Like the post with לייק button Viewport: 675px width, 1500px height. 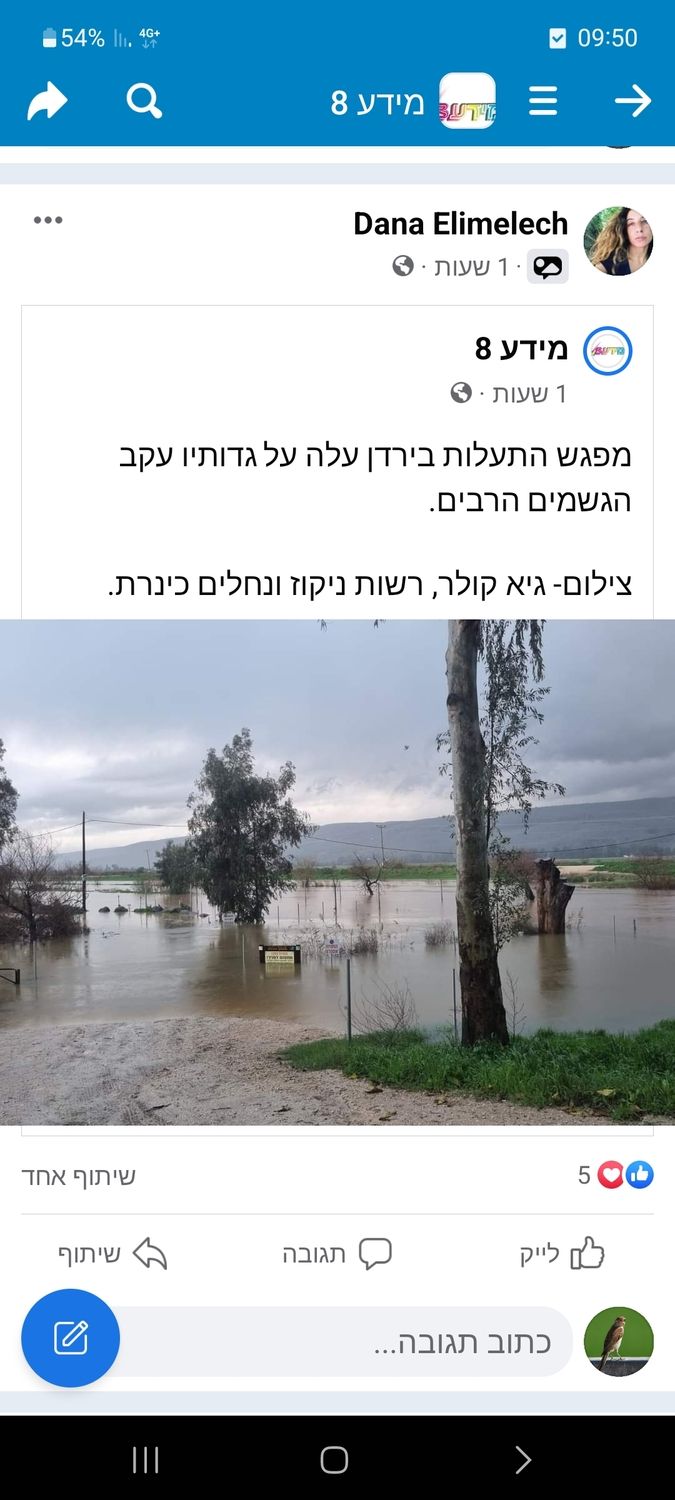563,1254
